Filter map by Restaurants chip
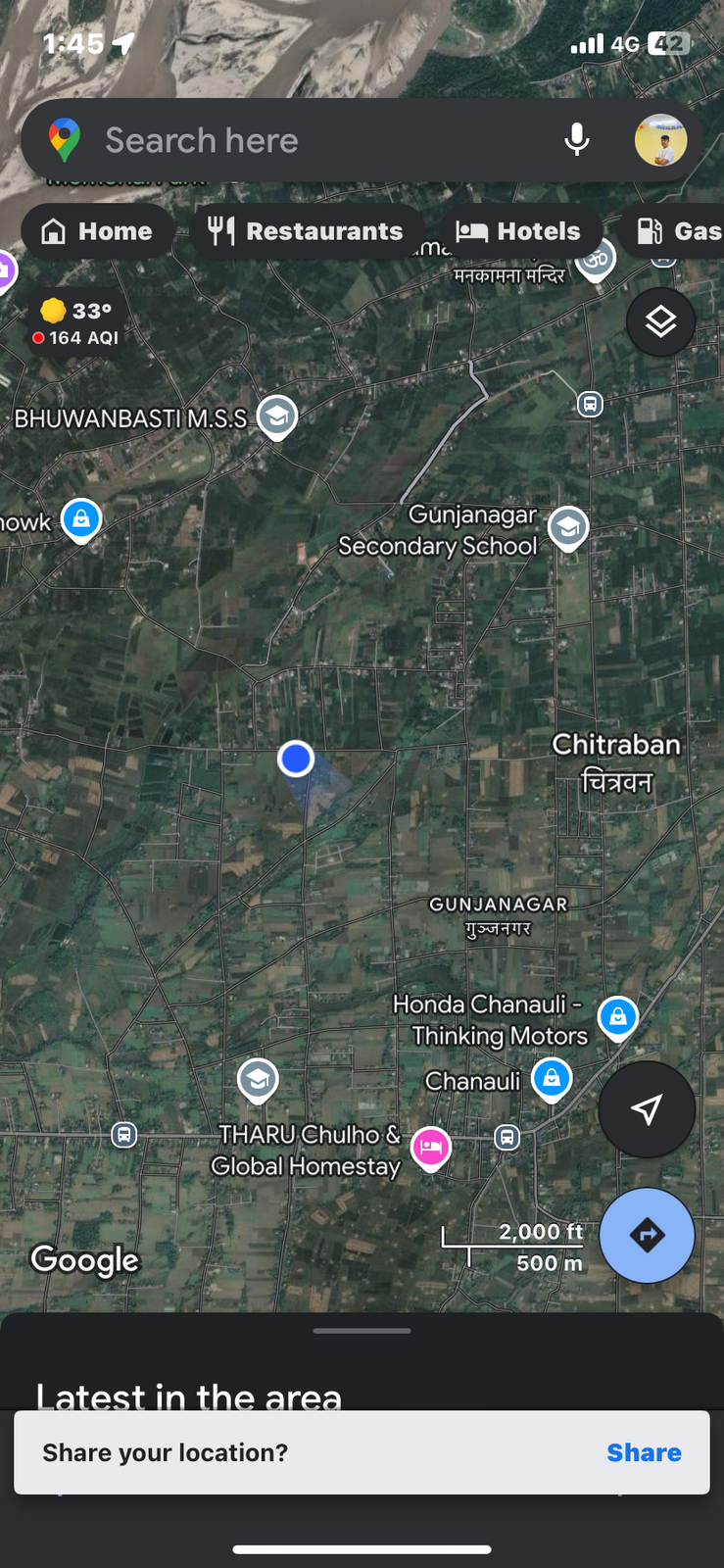The image size is (724, 1568). [306, 231]
